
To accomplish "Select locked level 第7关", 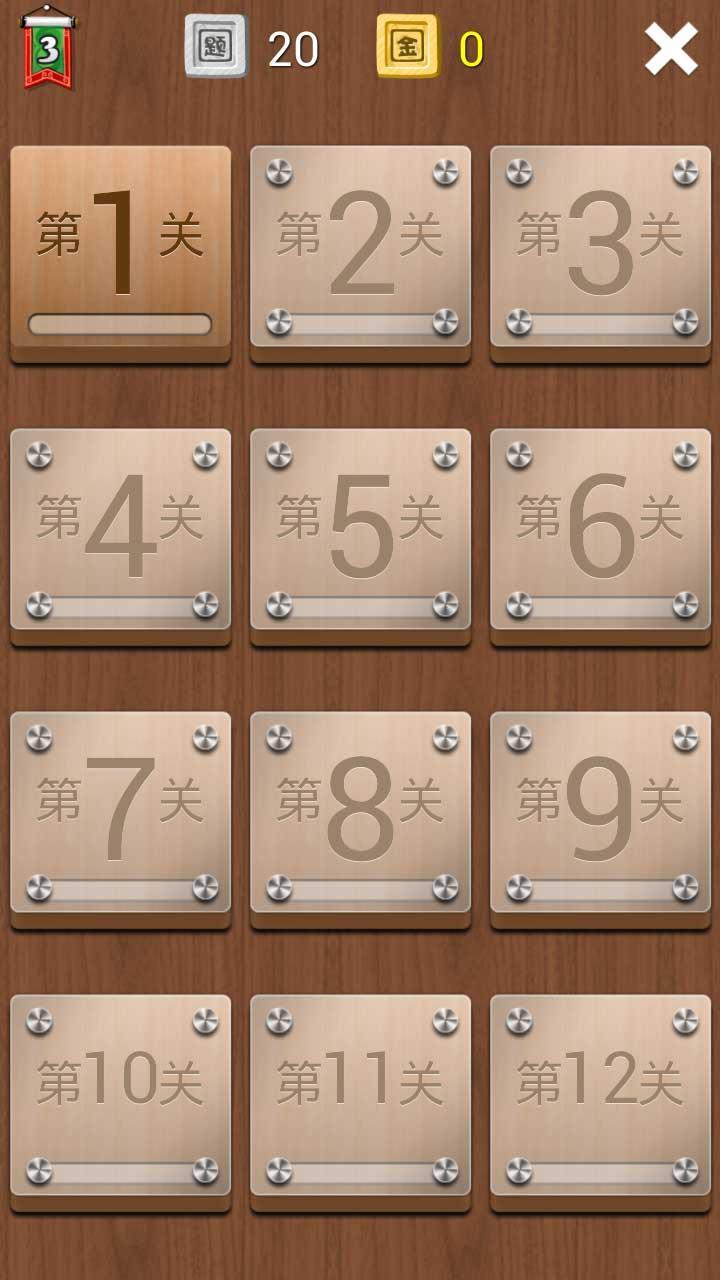I will [120, 812].
